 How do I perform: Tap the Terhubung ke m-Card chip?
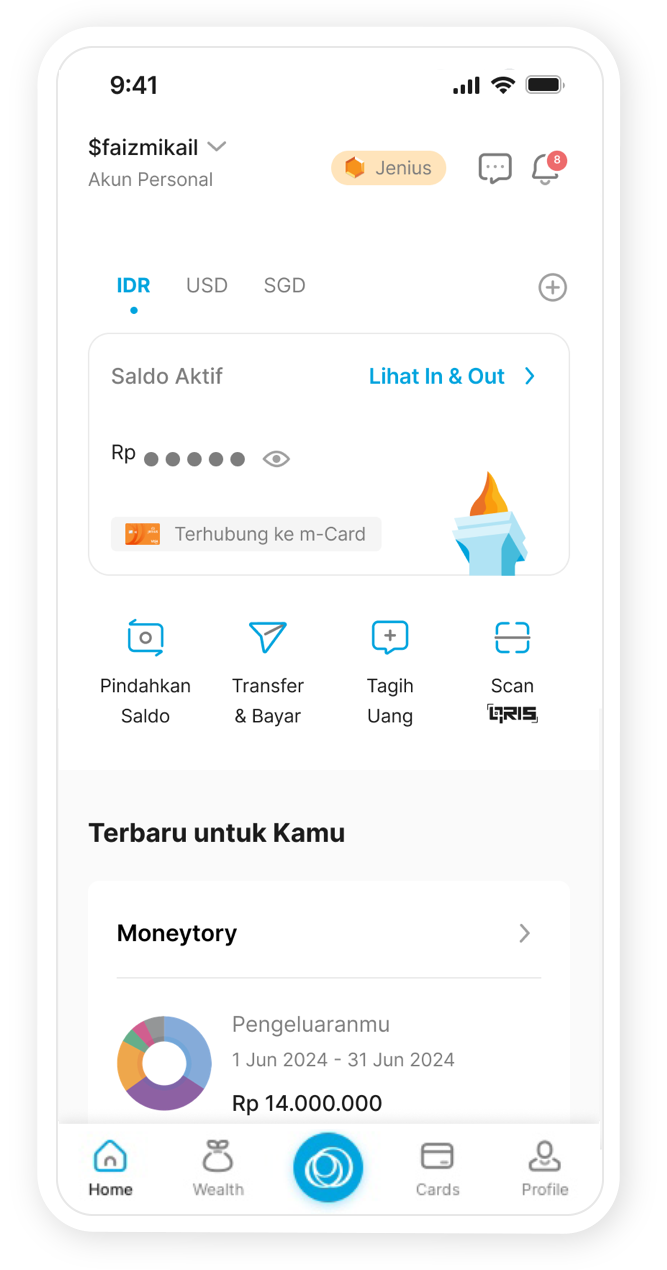pos(246,534)
